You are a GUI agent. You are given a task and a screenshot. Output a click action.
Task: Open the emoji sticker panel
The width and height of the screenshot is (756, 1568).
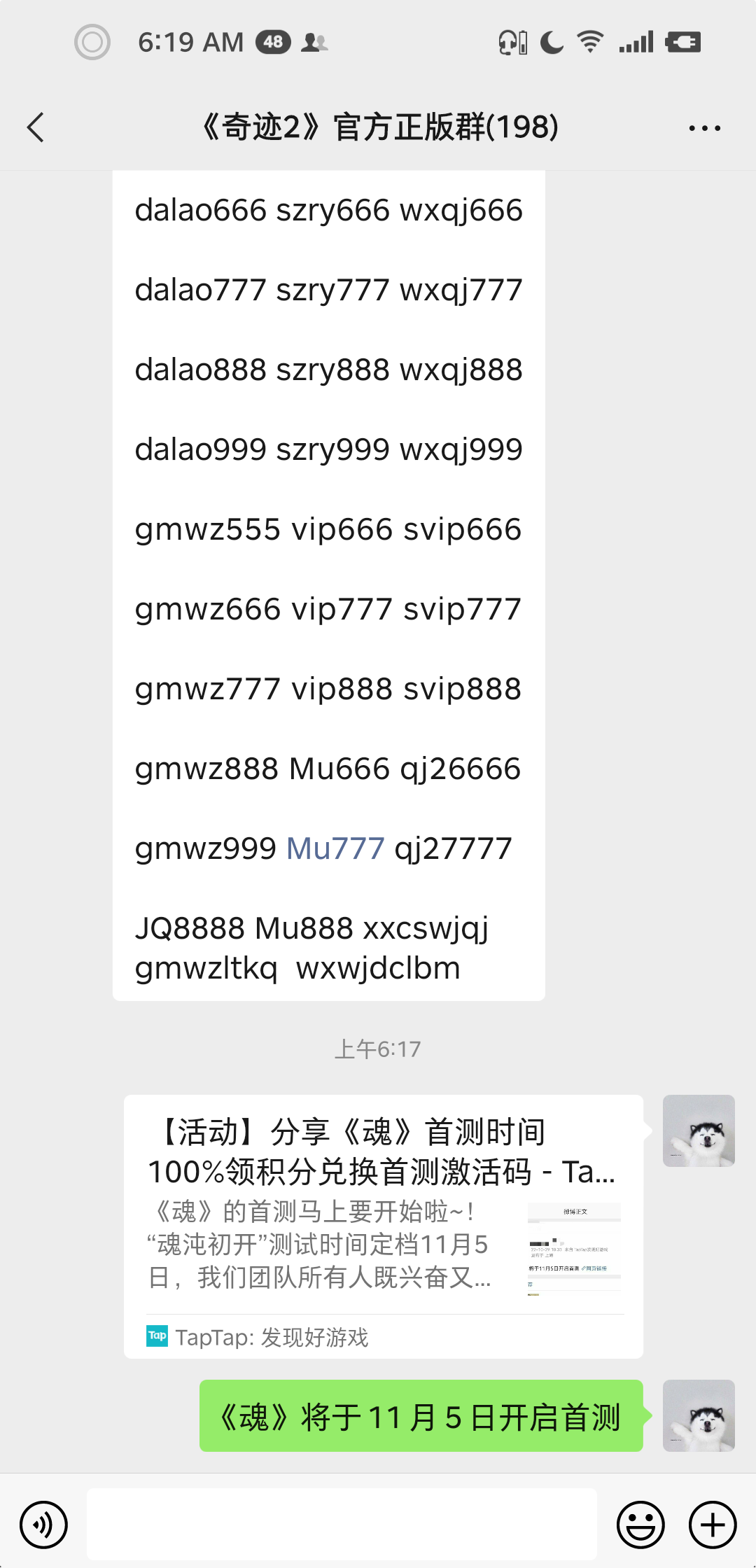click(640, 1525)
